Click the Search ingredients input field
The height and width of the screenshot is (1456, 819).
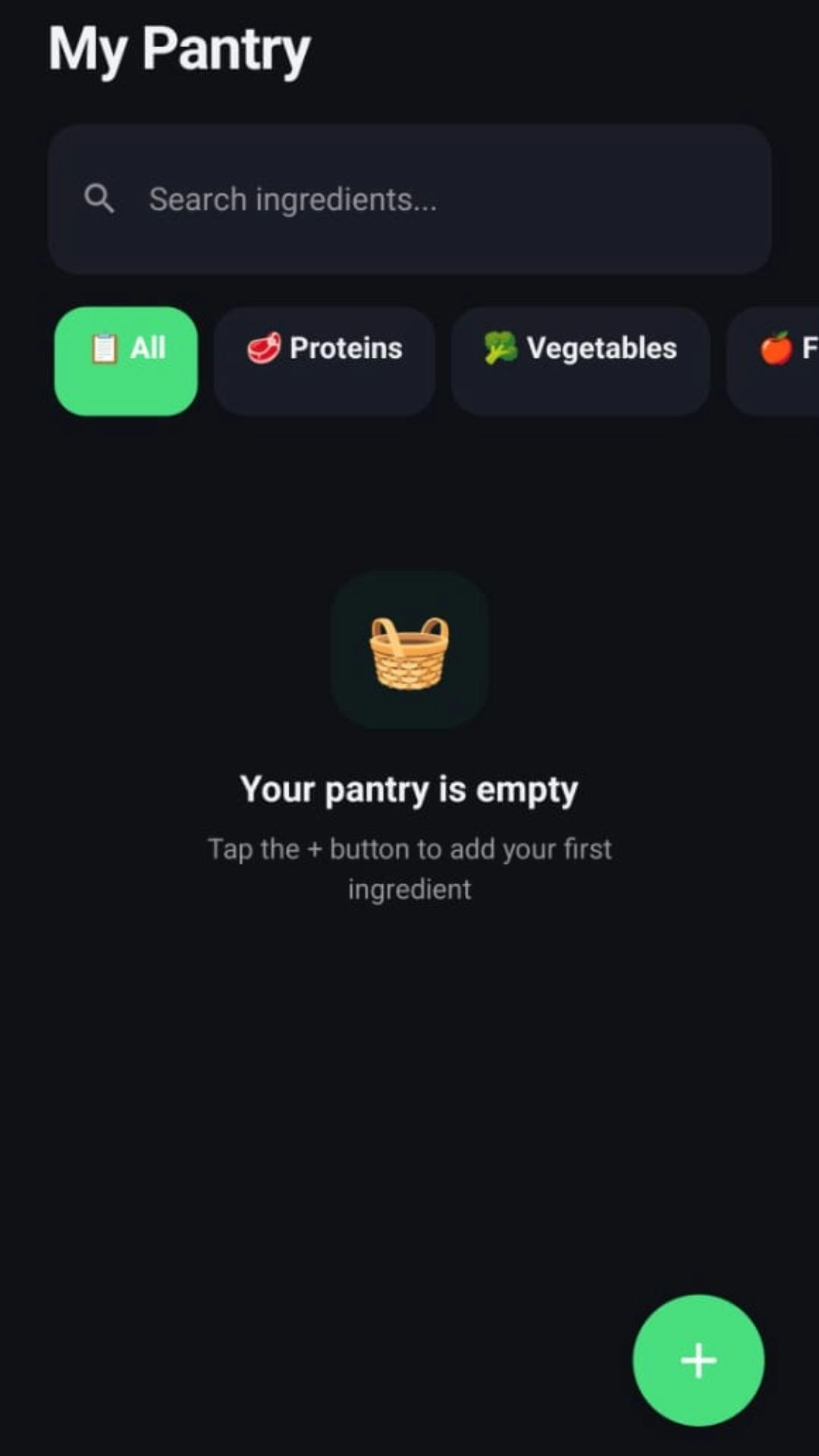tap(409, 199)
